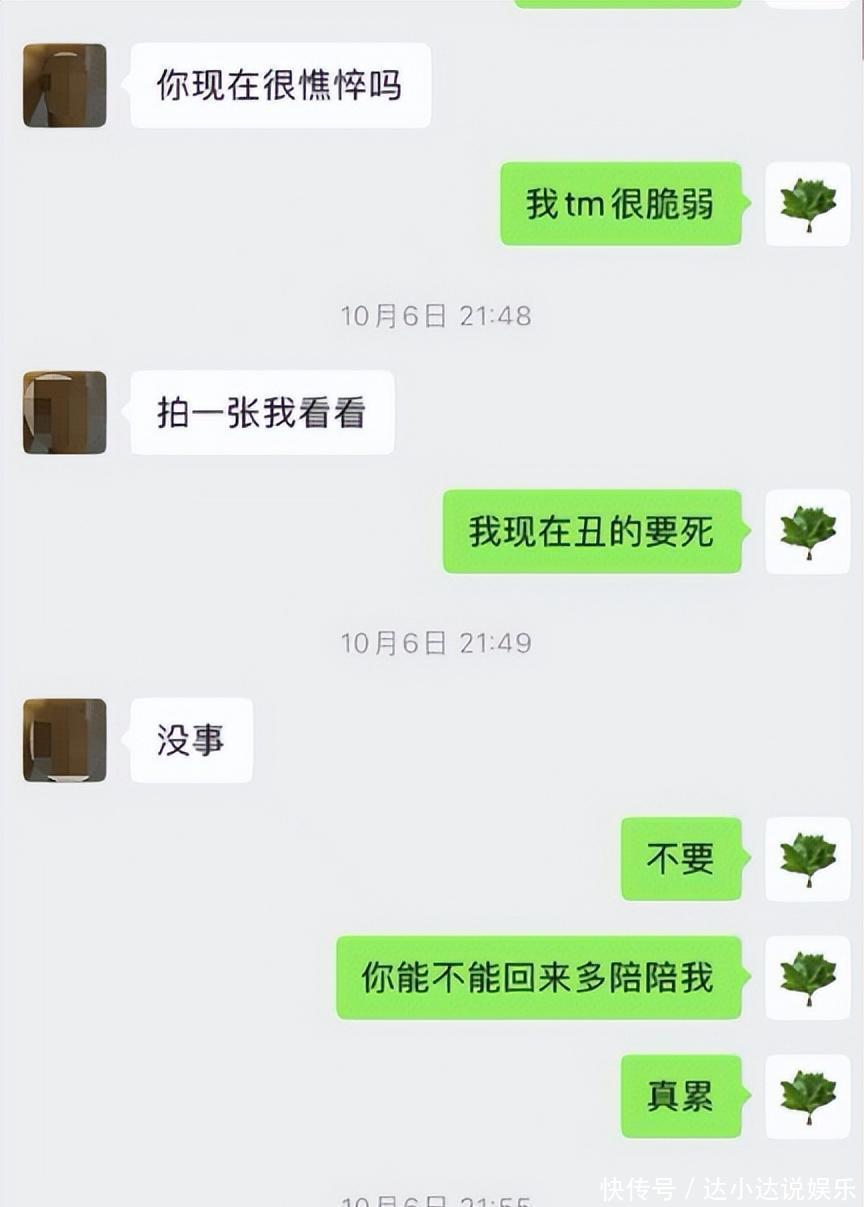Open contact avatar beside 你现在很憔悴吗
This screenshot has width=864, height=1207.
65,86
